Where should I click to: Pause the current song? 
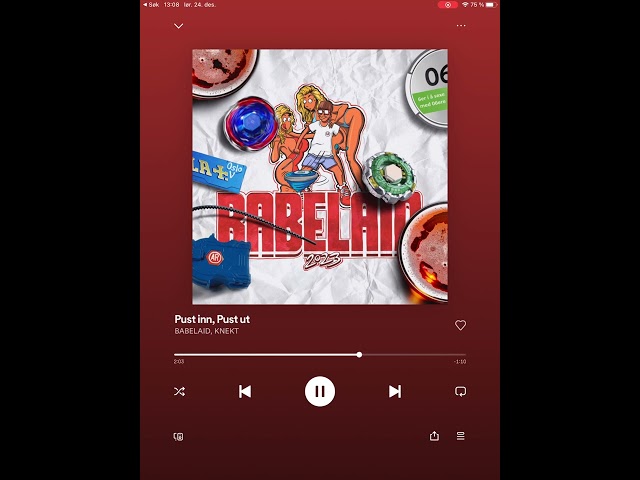pyautogui.click(x=320, y=391)
